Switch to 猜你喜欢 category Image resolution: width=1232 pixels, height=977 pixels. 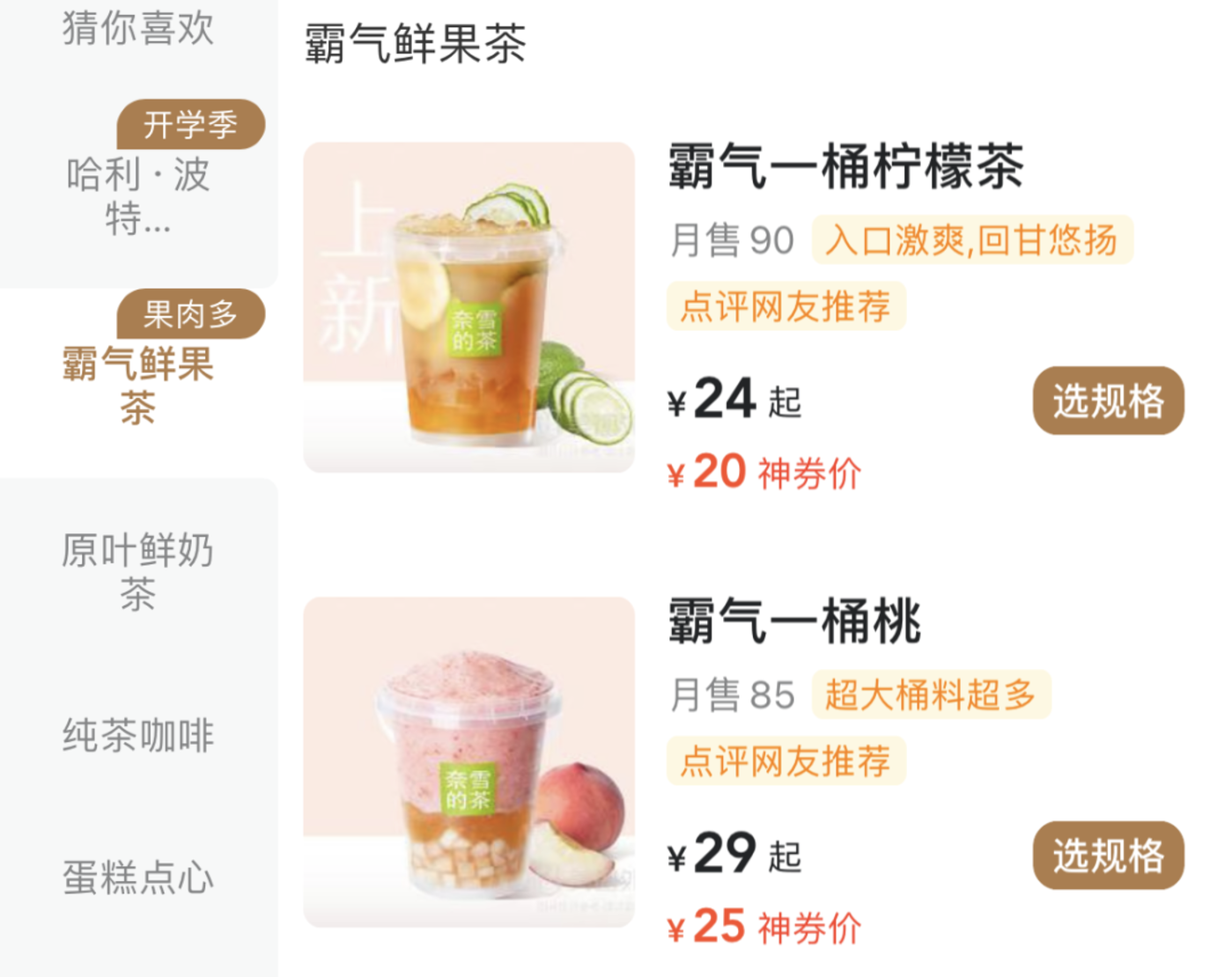tap(138, 28)
